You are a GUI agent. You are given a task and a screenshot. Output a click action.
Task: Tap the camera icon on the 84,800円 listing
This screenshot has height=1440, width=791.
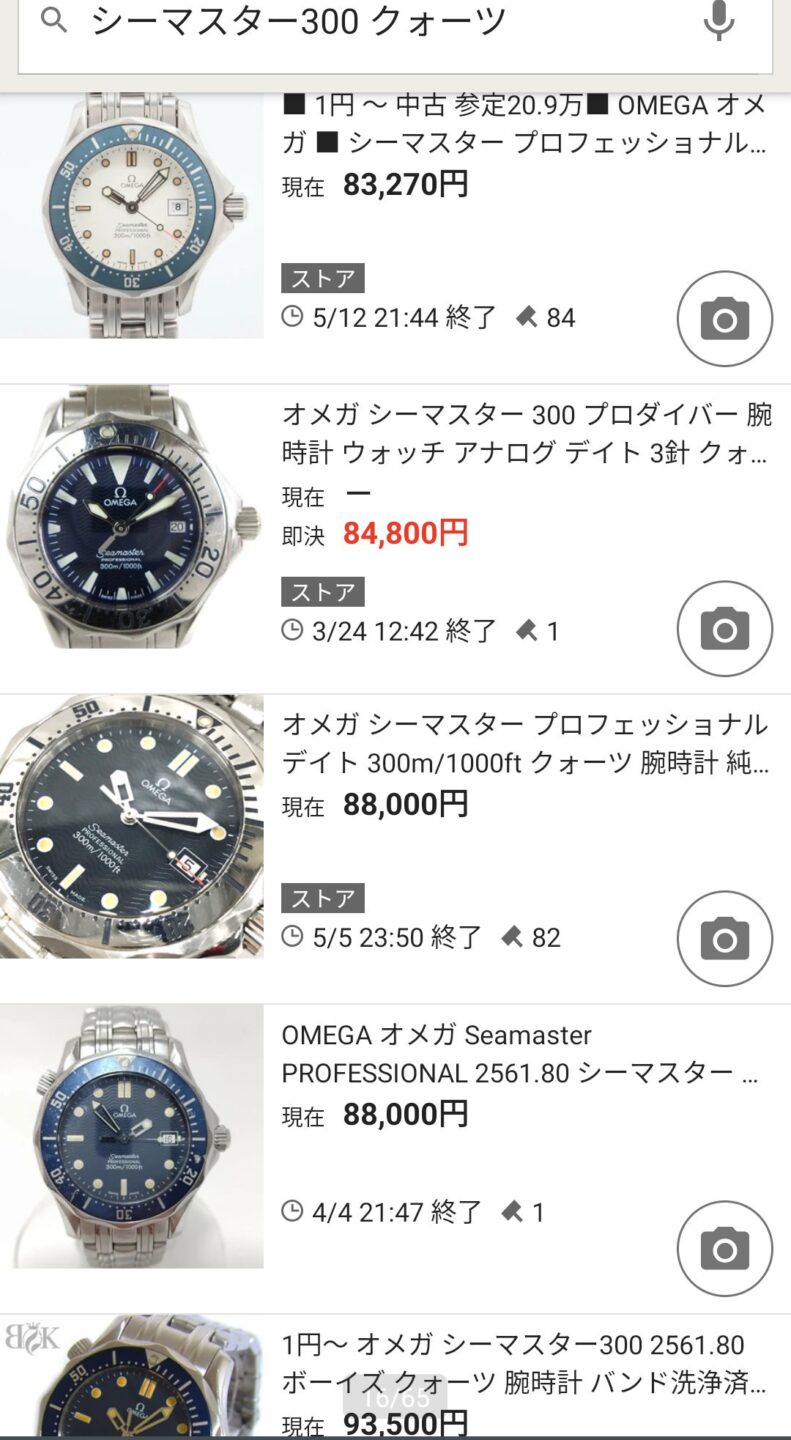click(x=725, y=629)
